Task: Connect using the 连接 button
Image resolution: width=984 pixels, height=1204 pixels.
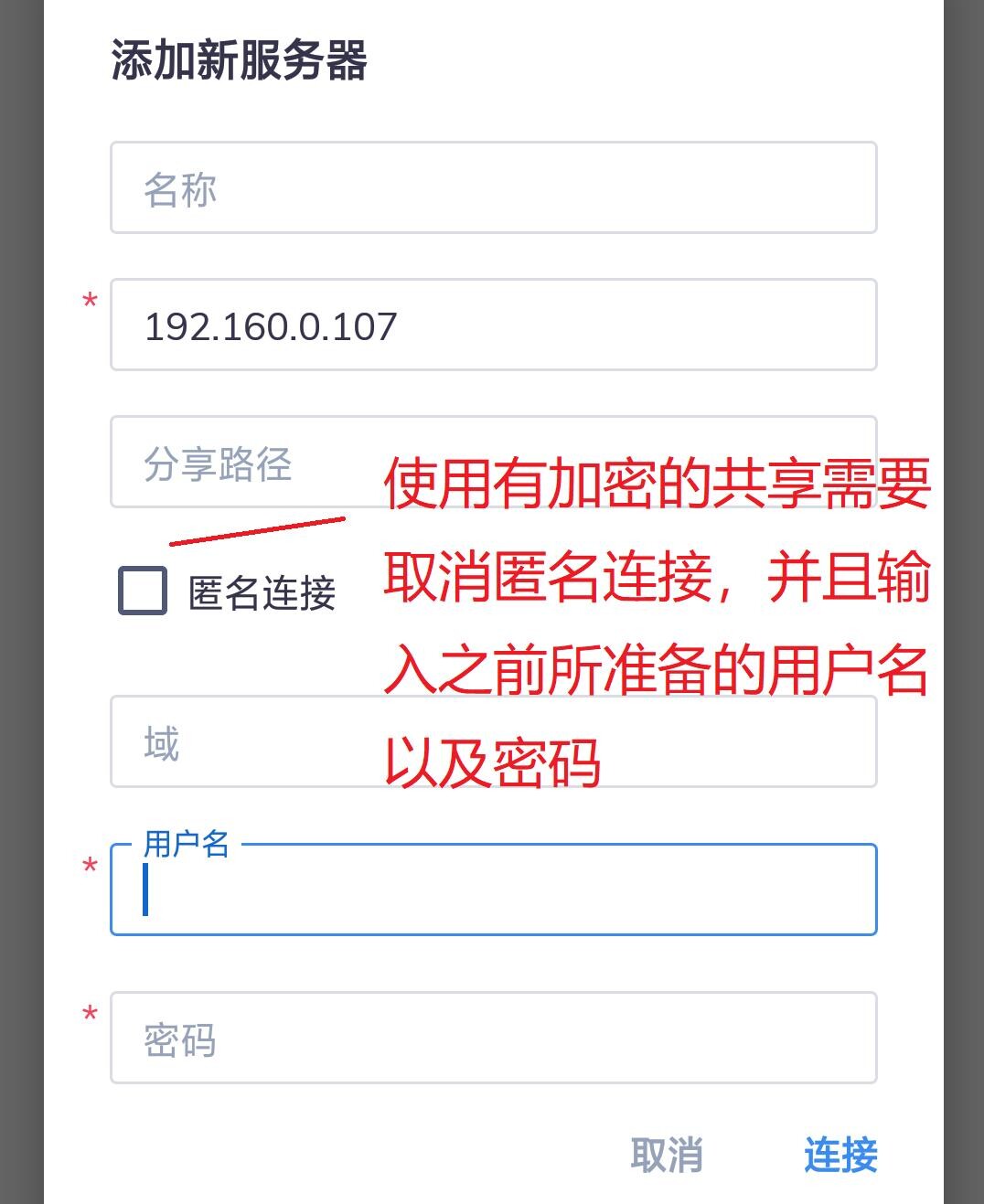Action: [x=840, y=1156]
